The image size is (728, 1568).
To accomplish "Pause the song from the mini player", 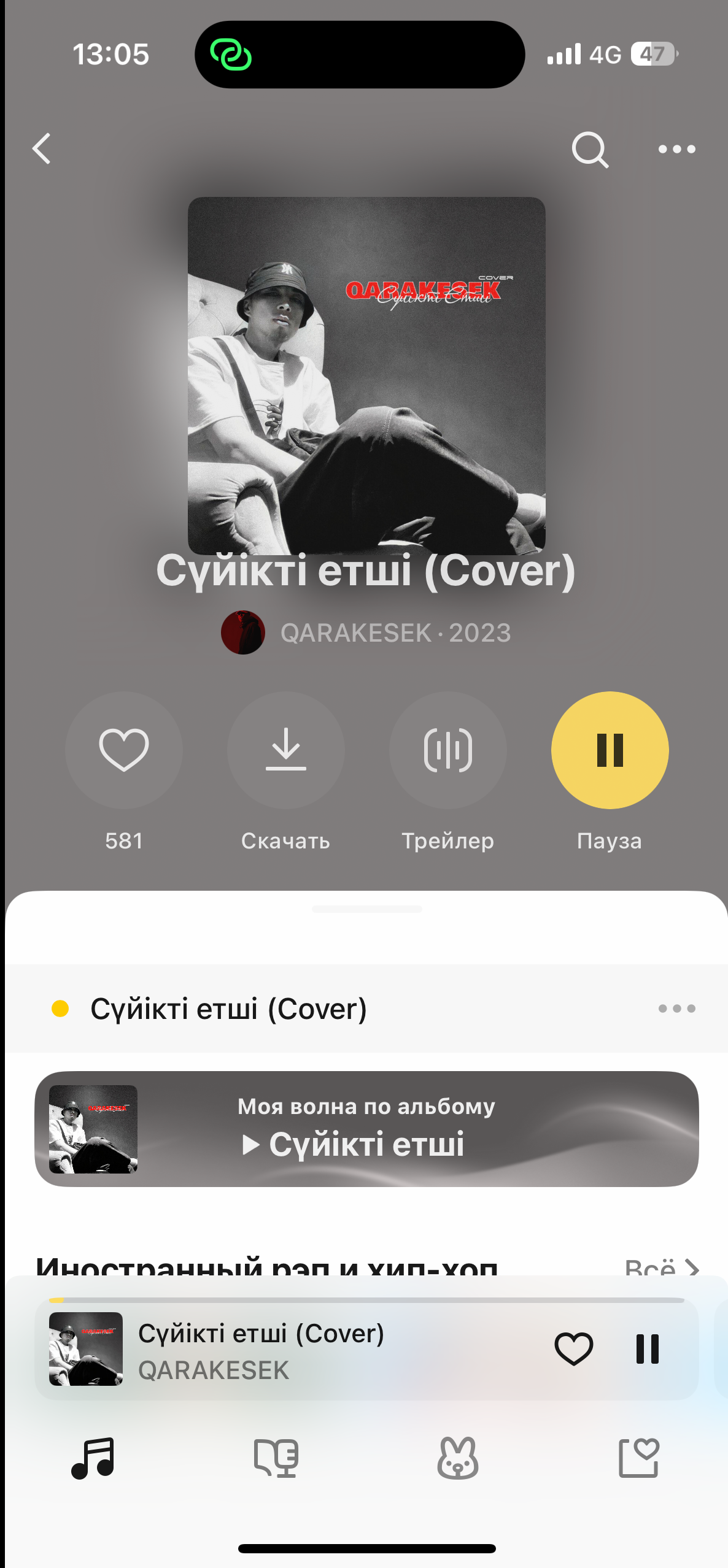I will [647, 1348].
